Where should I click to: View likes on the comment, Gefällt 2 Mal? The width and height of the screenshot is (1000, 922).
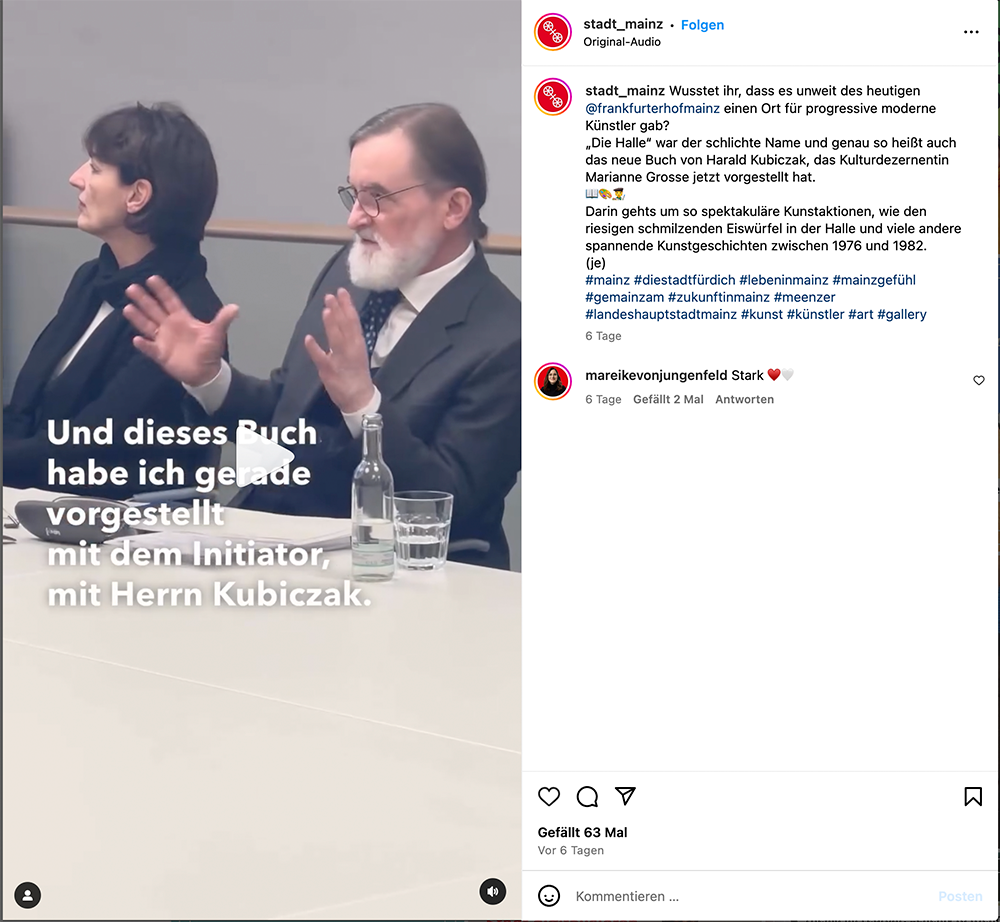[x=668, y=399]
